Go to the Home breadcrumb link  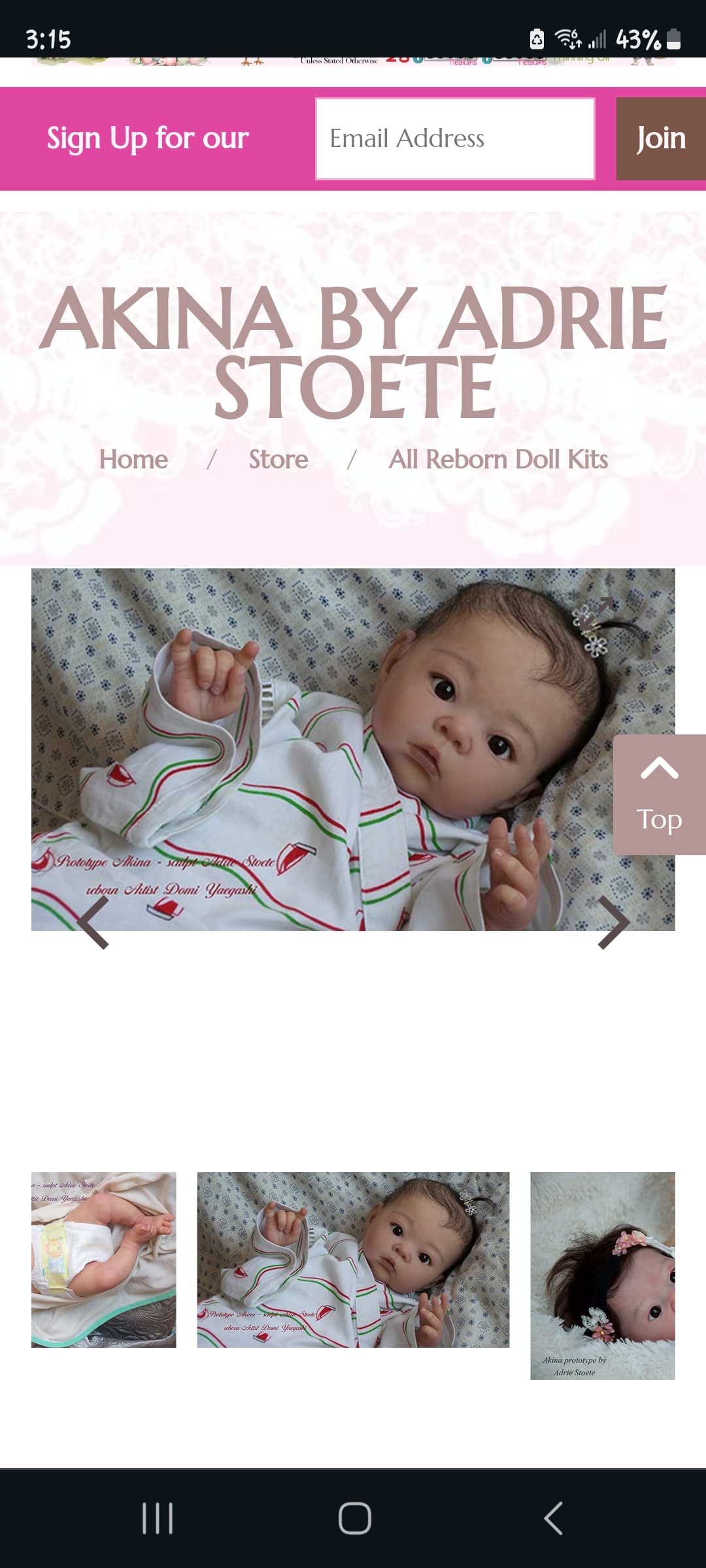coord(133,459)
